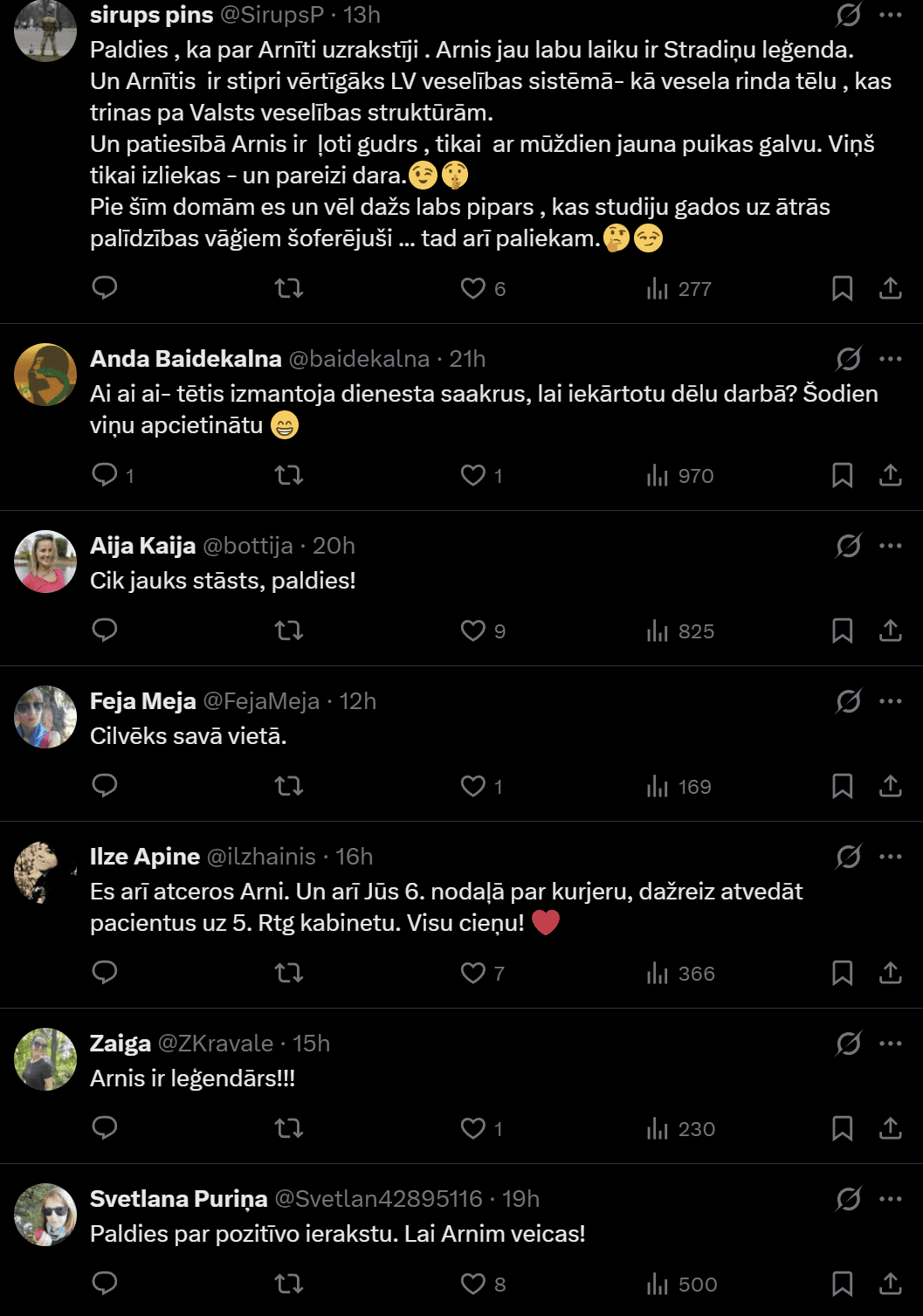Like Zaiga's reply about Arnis
Viewport: 923px width, 1316px height.
tap(473, 1128)
